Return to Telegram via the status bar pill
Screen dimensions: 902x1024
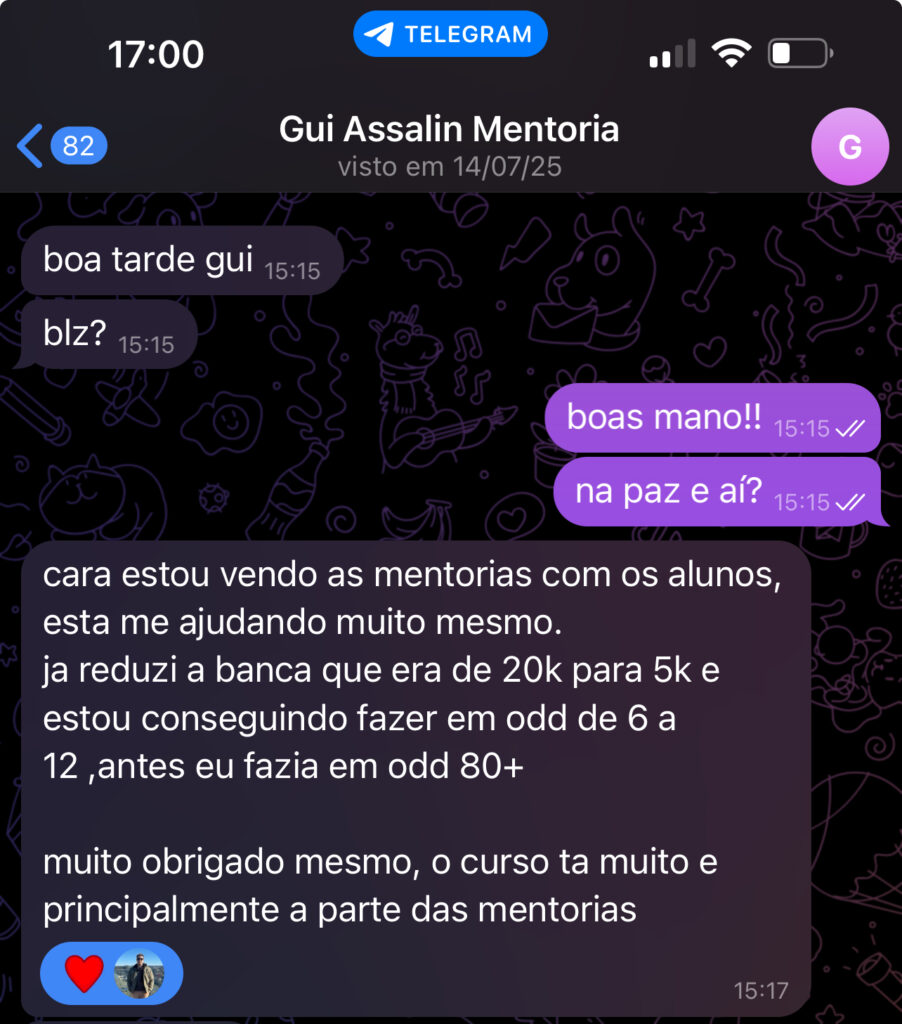tap(450, 34)
